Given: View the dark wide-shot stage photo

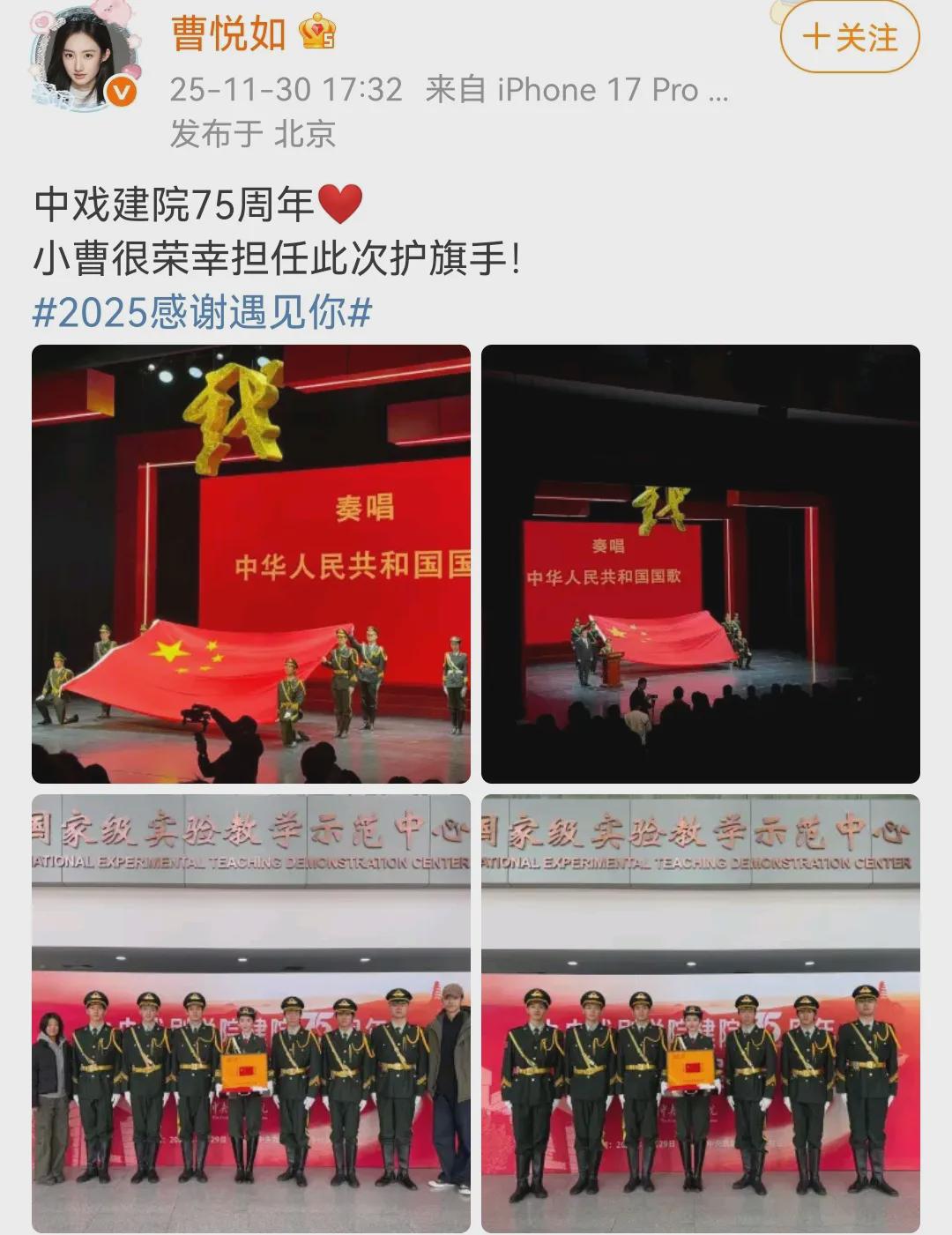Looking at the screenshot, I should tap(700, 564).
